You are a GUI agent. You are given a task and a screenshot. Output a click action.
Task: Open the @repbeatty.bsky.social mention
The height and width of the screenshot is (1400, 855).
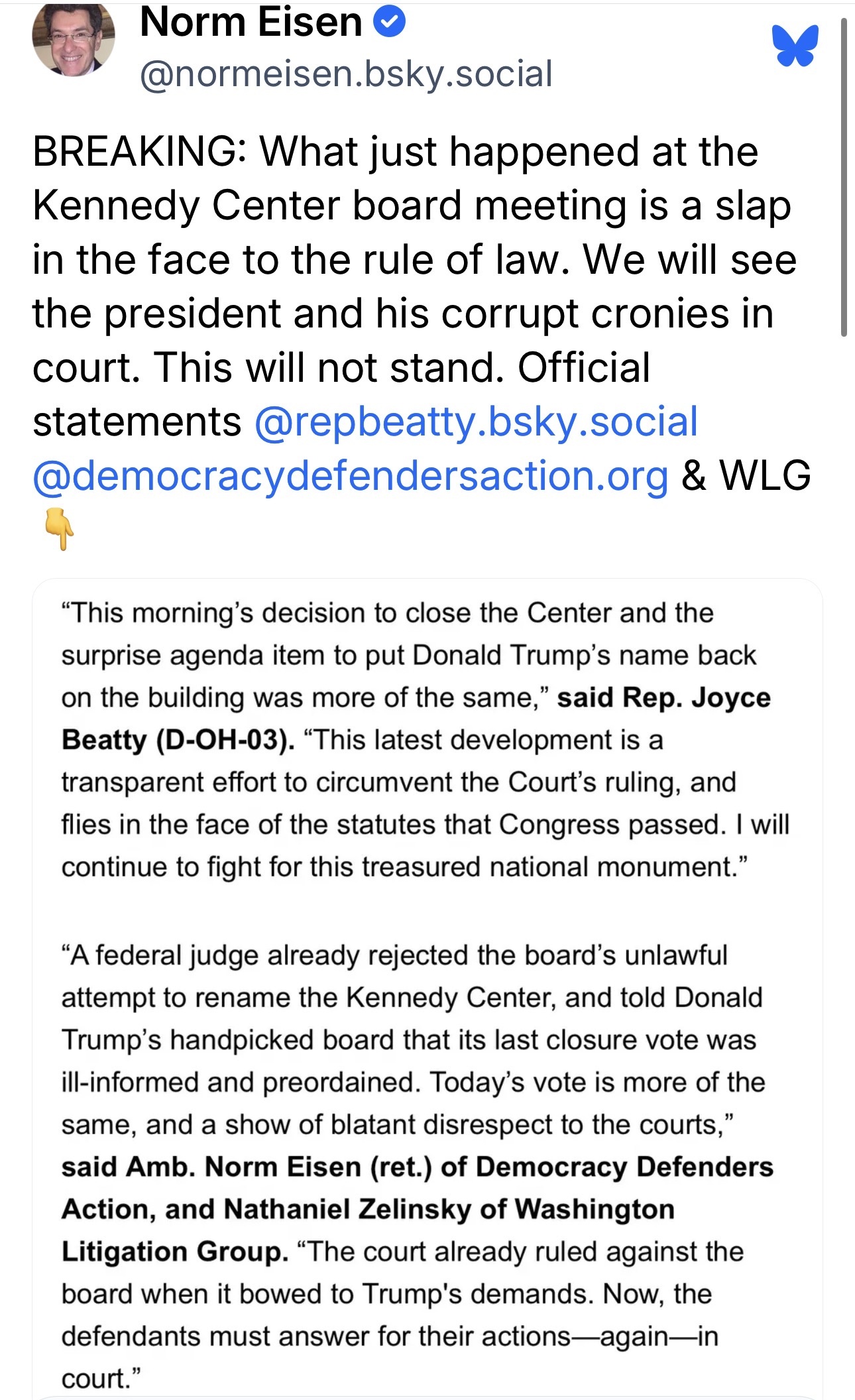[476, 422]
